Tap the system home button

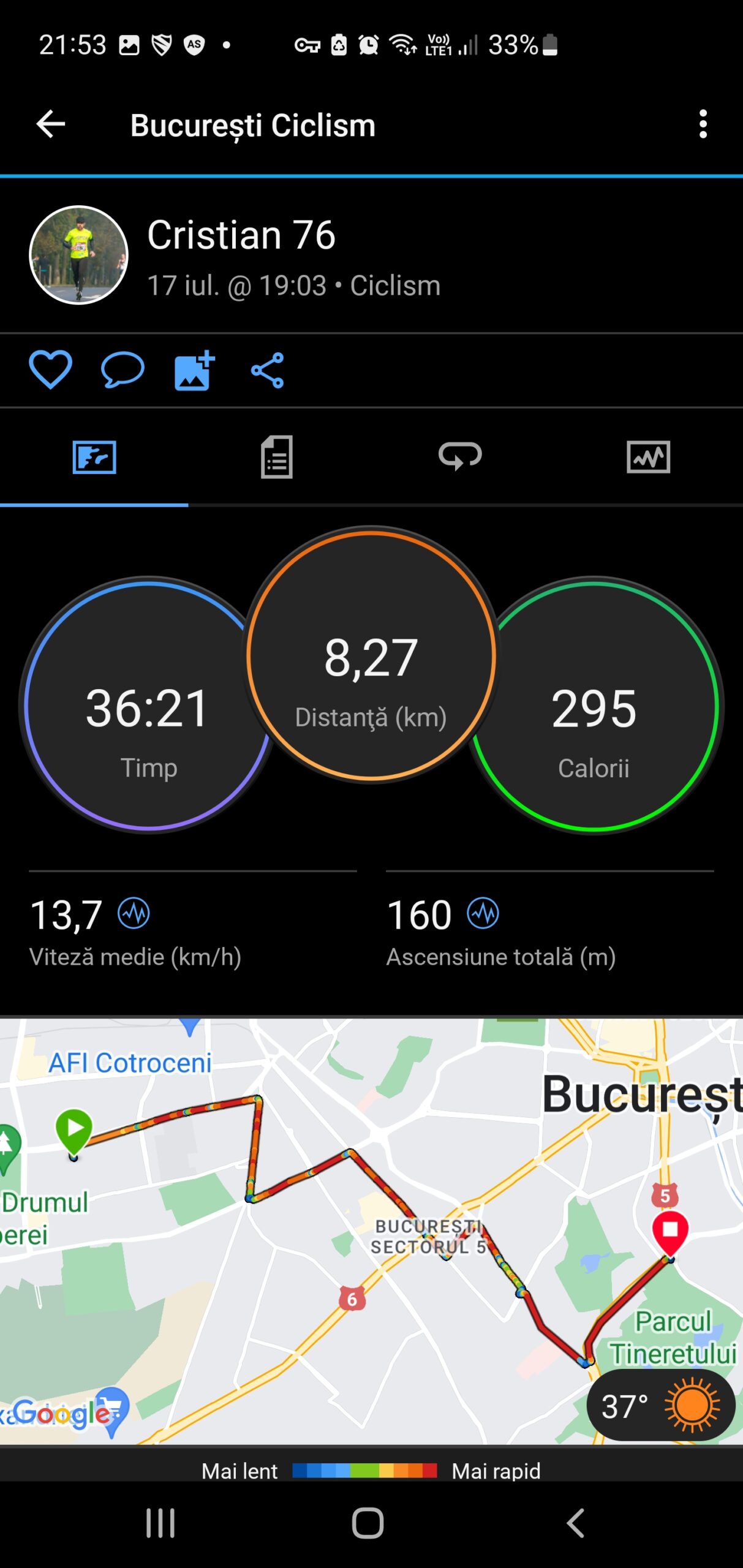[x=368, y=1523]
